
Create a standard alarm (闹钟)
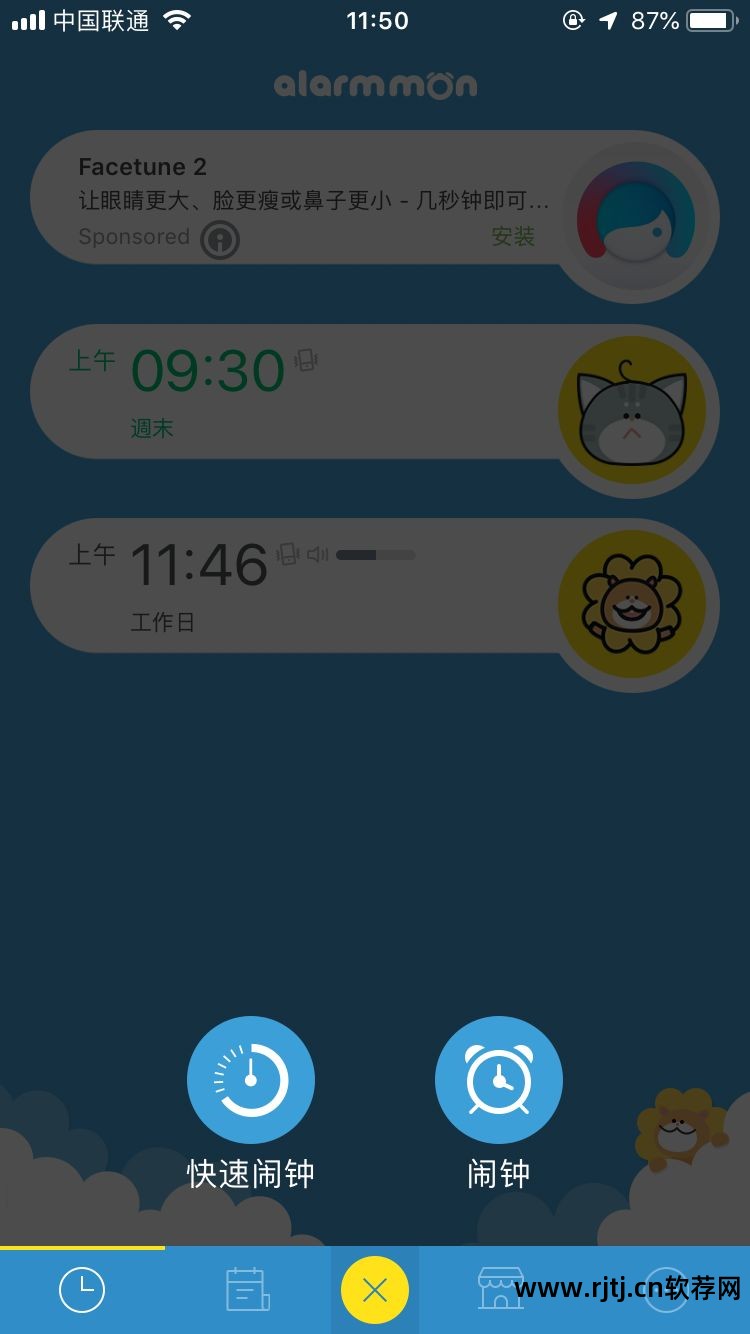click(499, 1081)
